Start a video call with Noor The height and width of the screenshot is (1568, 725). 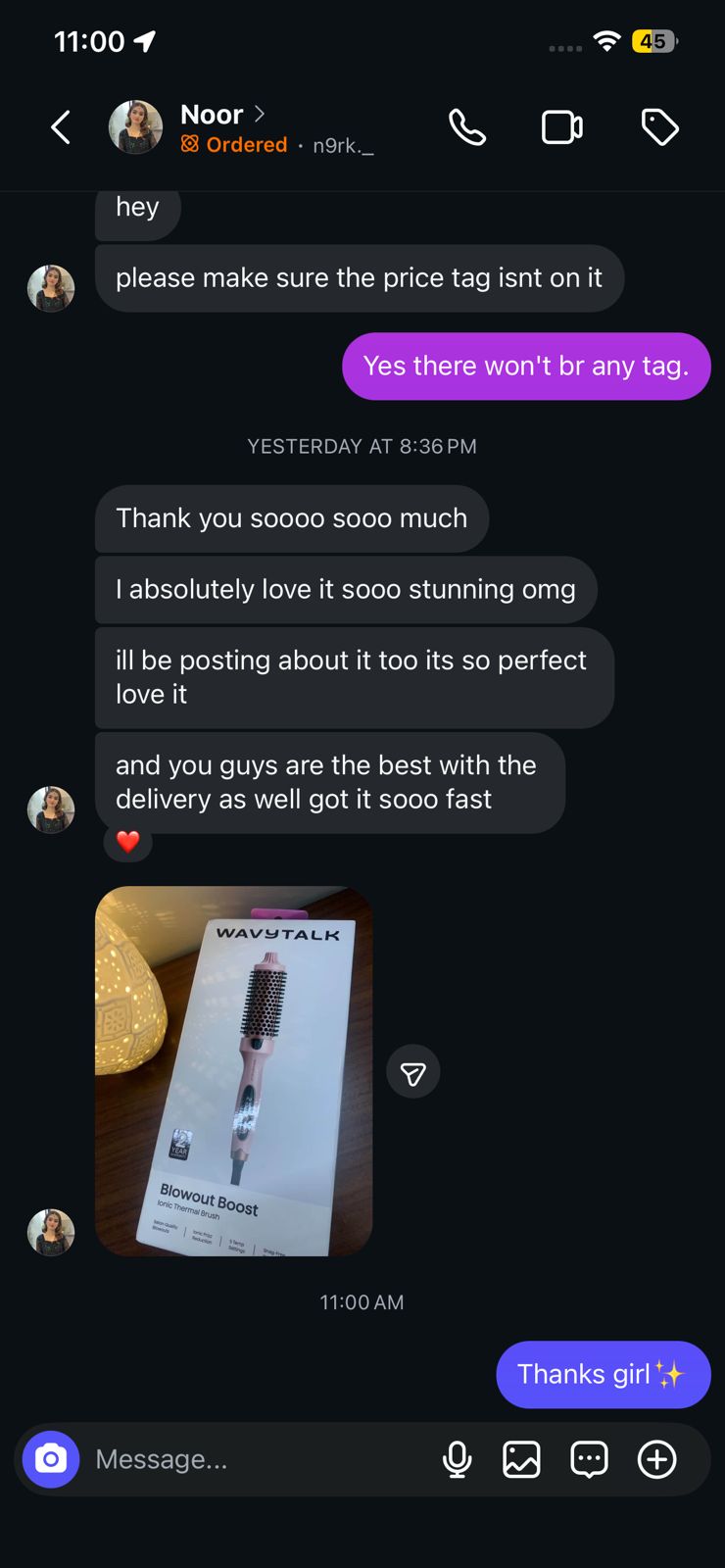click(562, 127)
